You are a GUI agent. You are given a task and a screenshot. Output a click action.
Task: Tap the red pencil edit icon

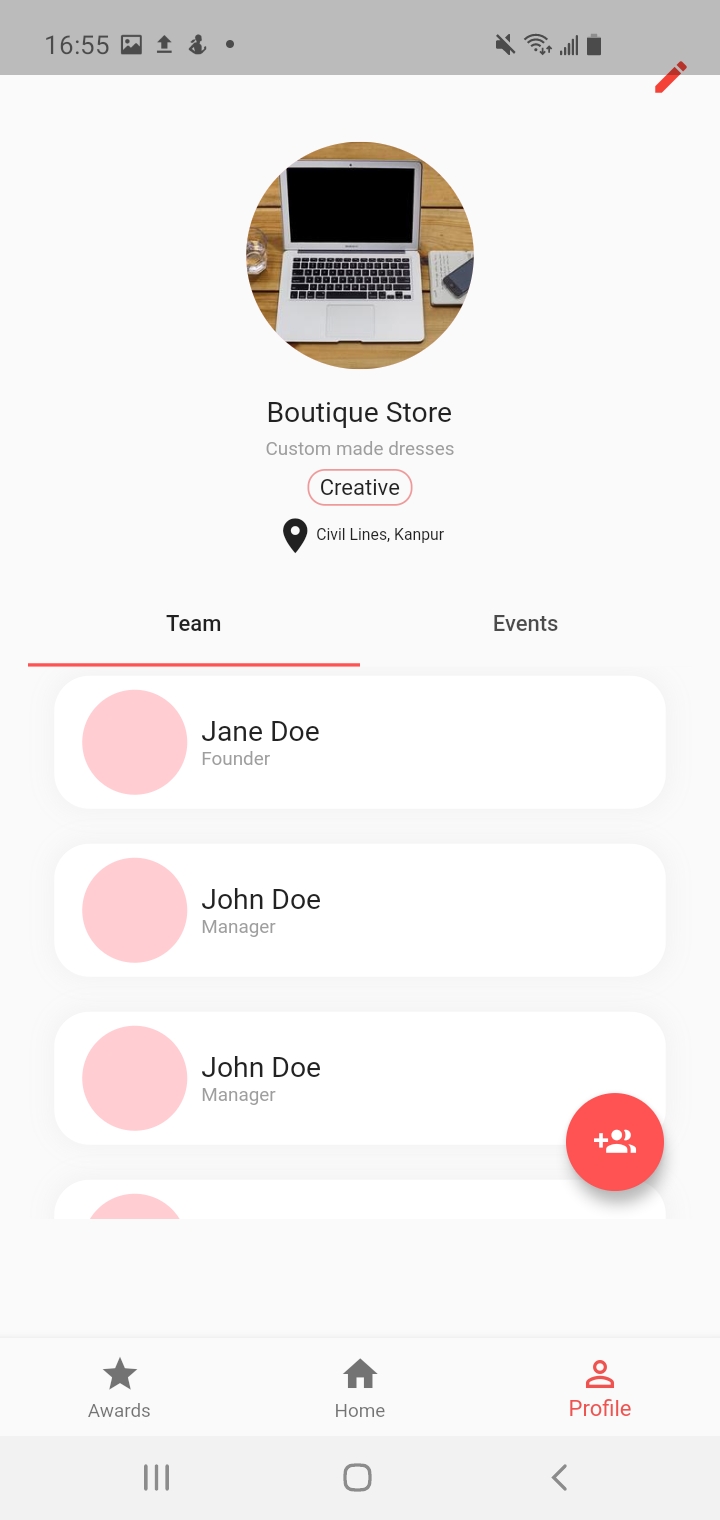point(670,78)
